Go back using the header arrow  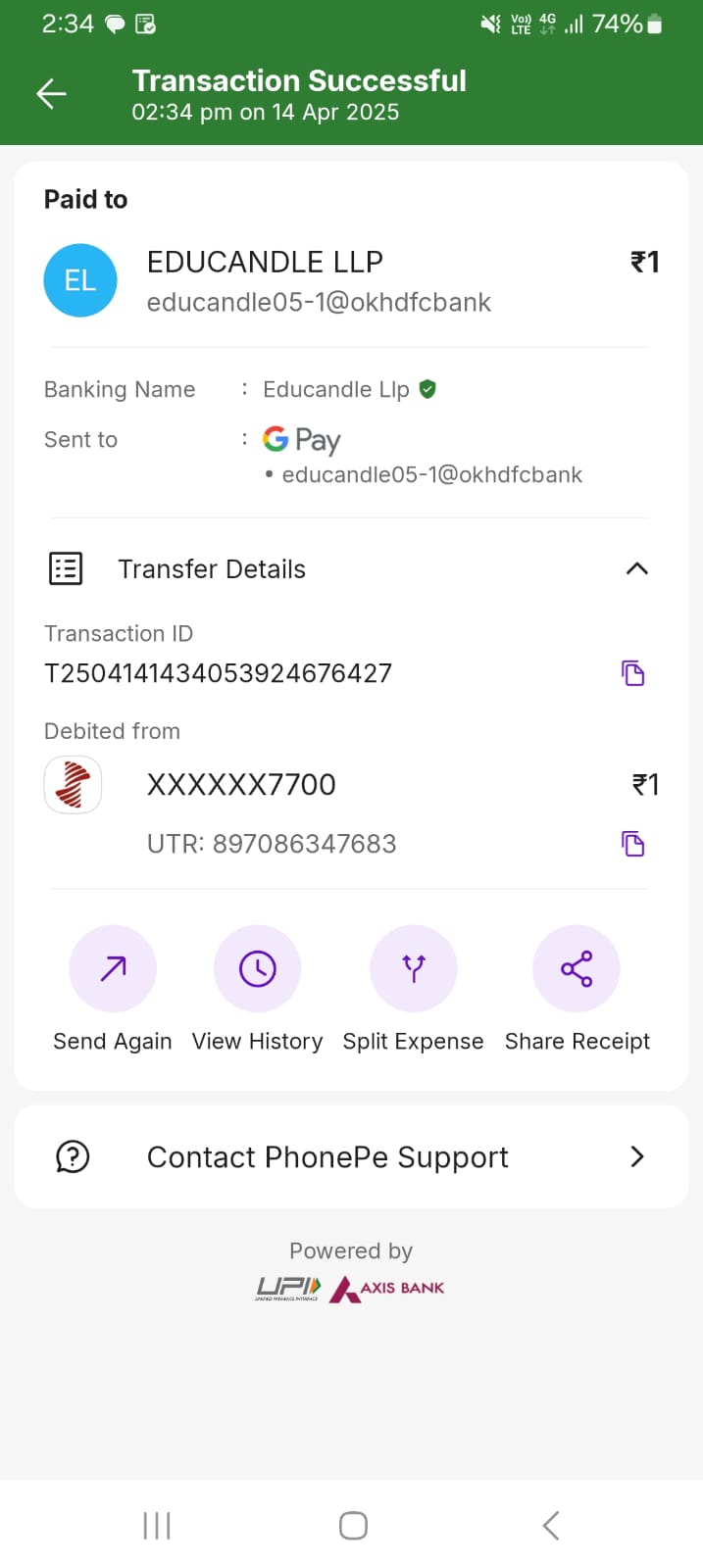(51, 94)
